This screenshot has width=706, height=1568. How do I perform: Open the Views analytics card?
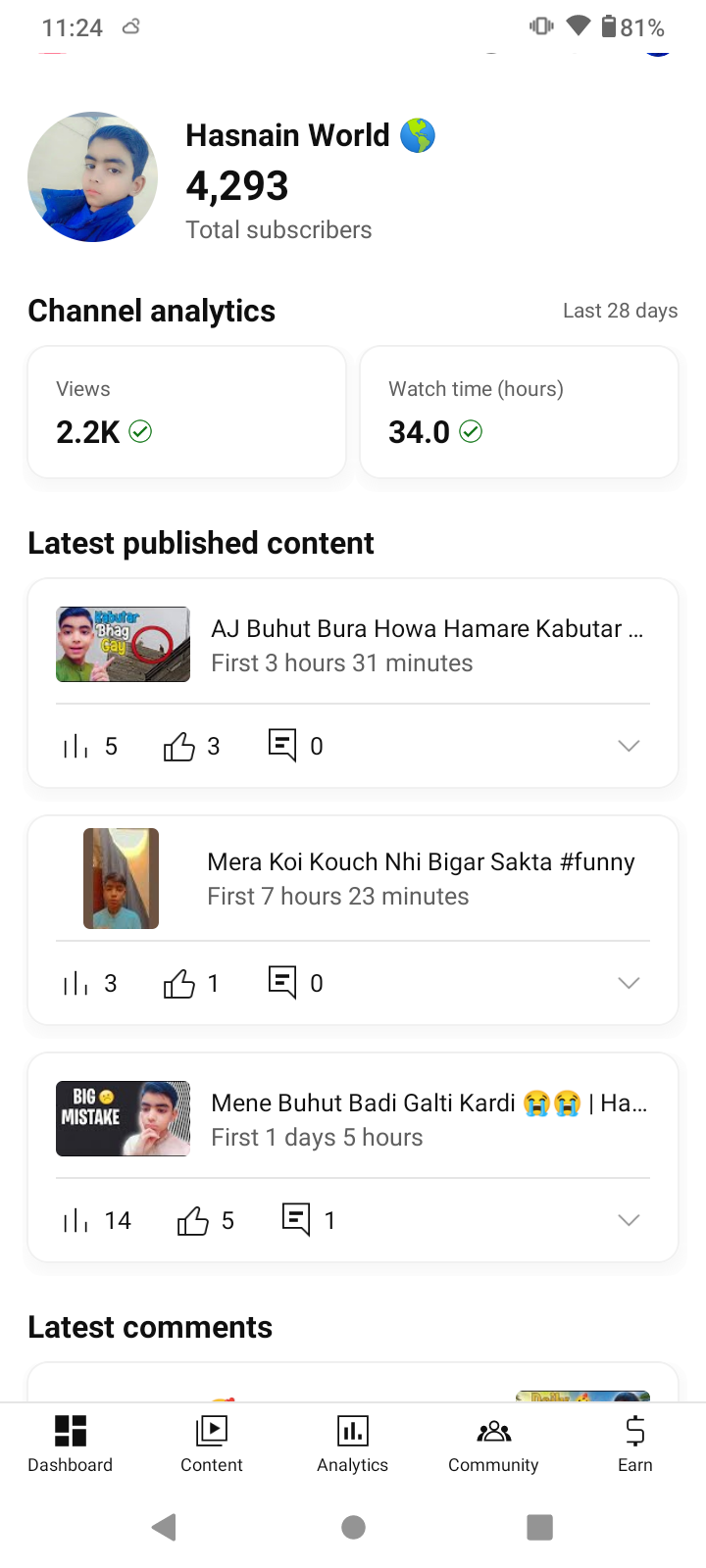[x=186, y=412]
